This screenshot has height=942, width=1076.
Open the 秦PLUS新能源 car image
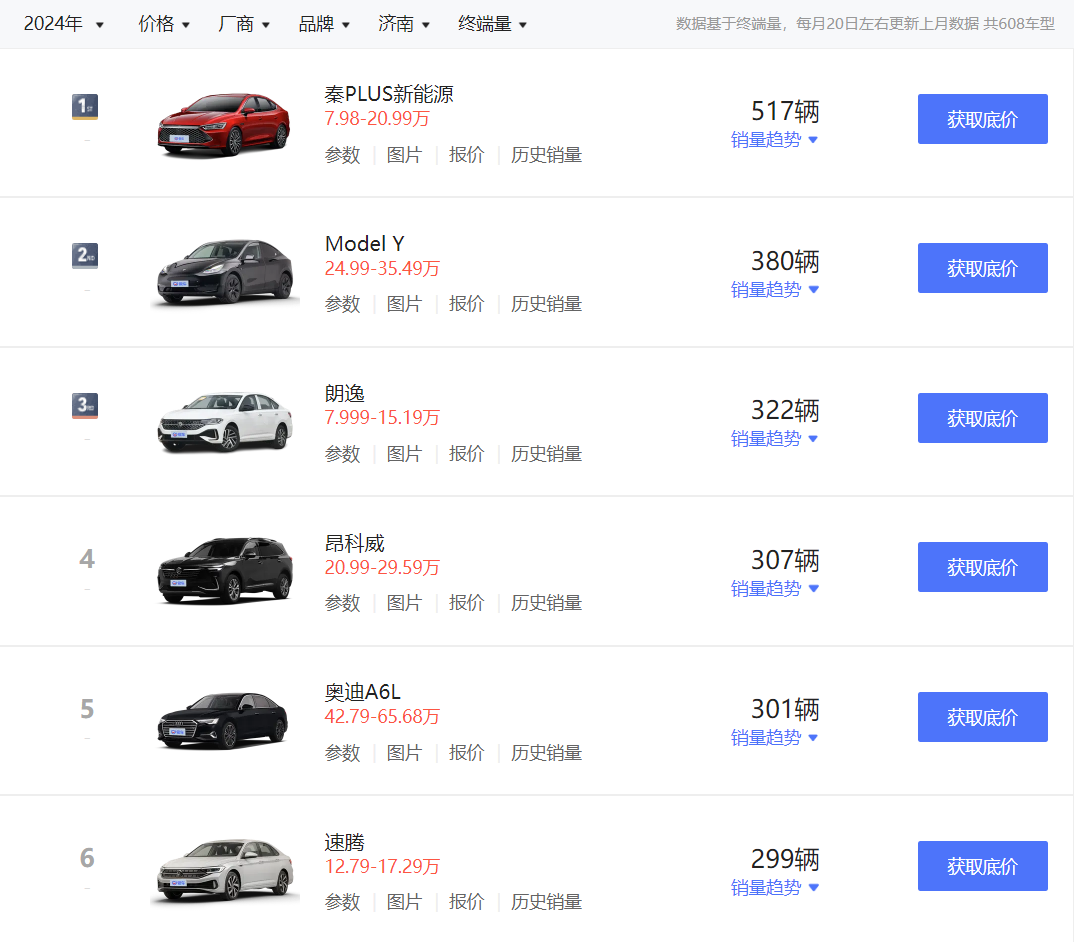pyautogui.click(x=224, y=124)
